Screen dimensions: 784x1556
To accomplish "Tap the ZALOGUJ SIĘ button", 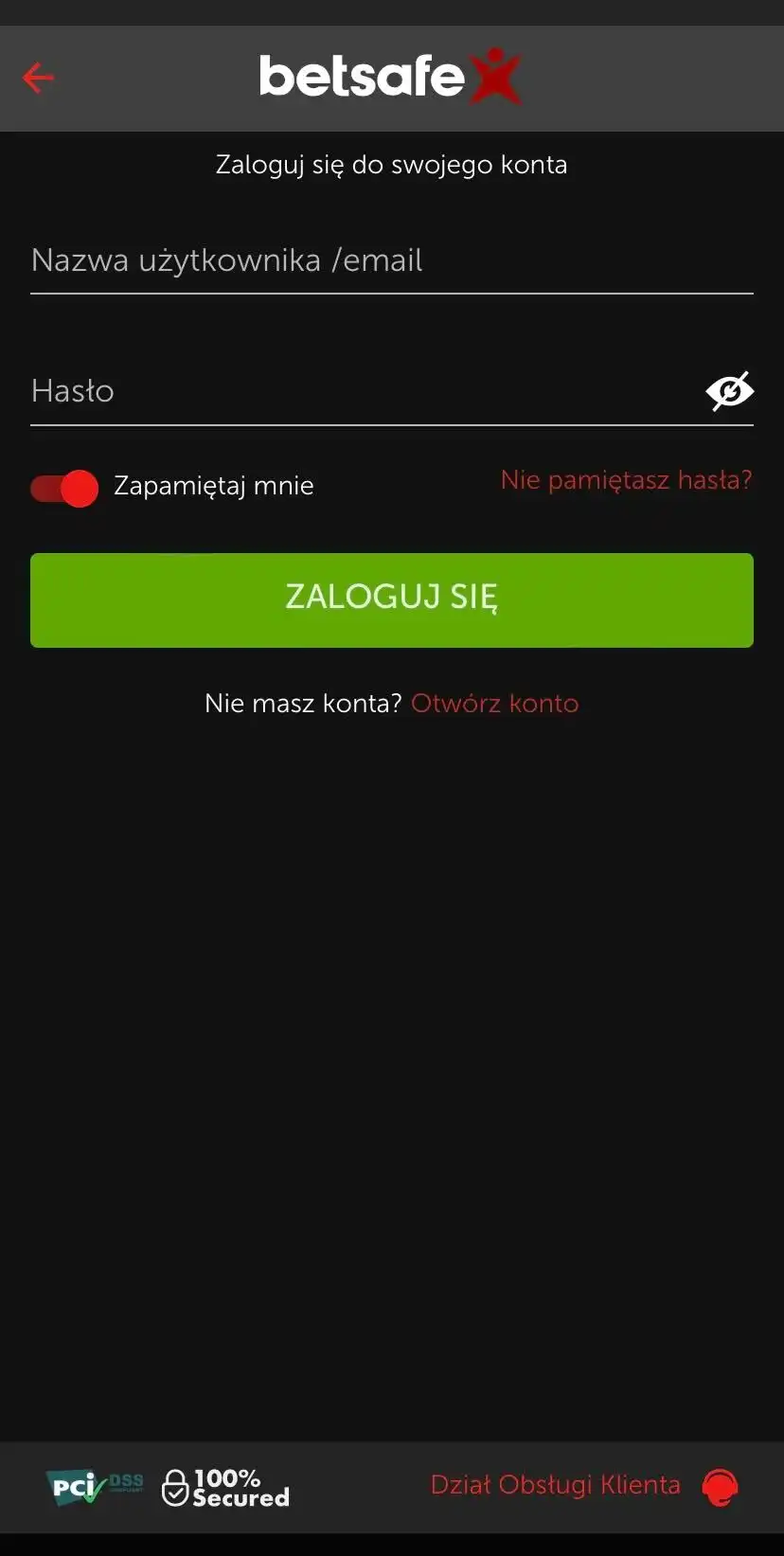I will (x=391, y=599).
